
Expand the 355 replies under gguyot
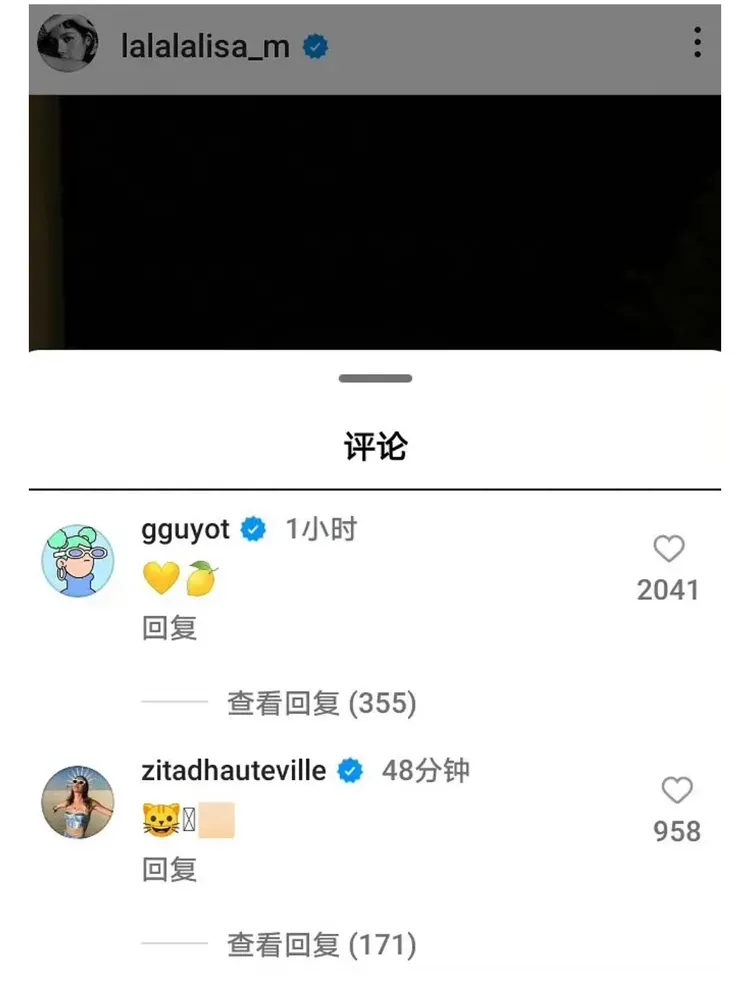coord(318,704)
